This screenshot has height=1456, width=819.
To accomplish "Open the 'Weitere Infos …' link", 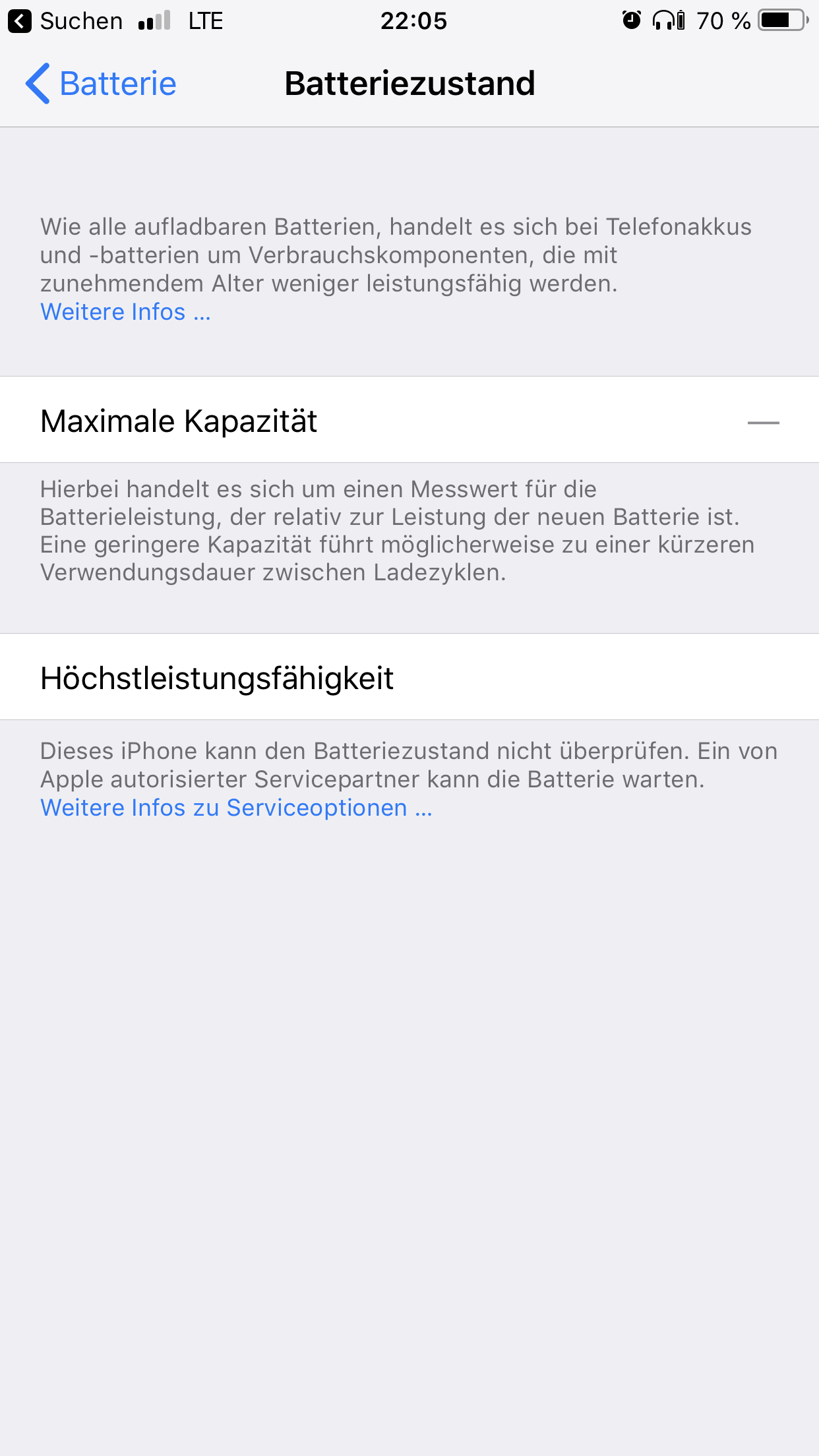I will [x=125, y=312].
